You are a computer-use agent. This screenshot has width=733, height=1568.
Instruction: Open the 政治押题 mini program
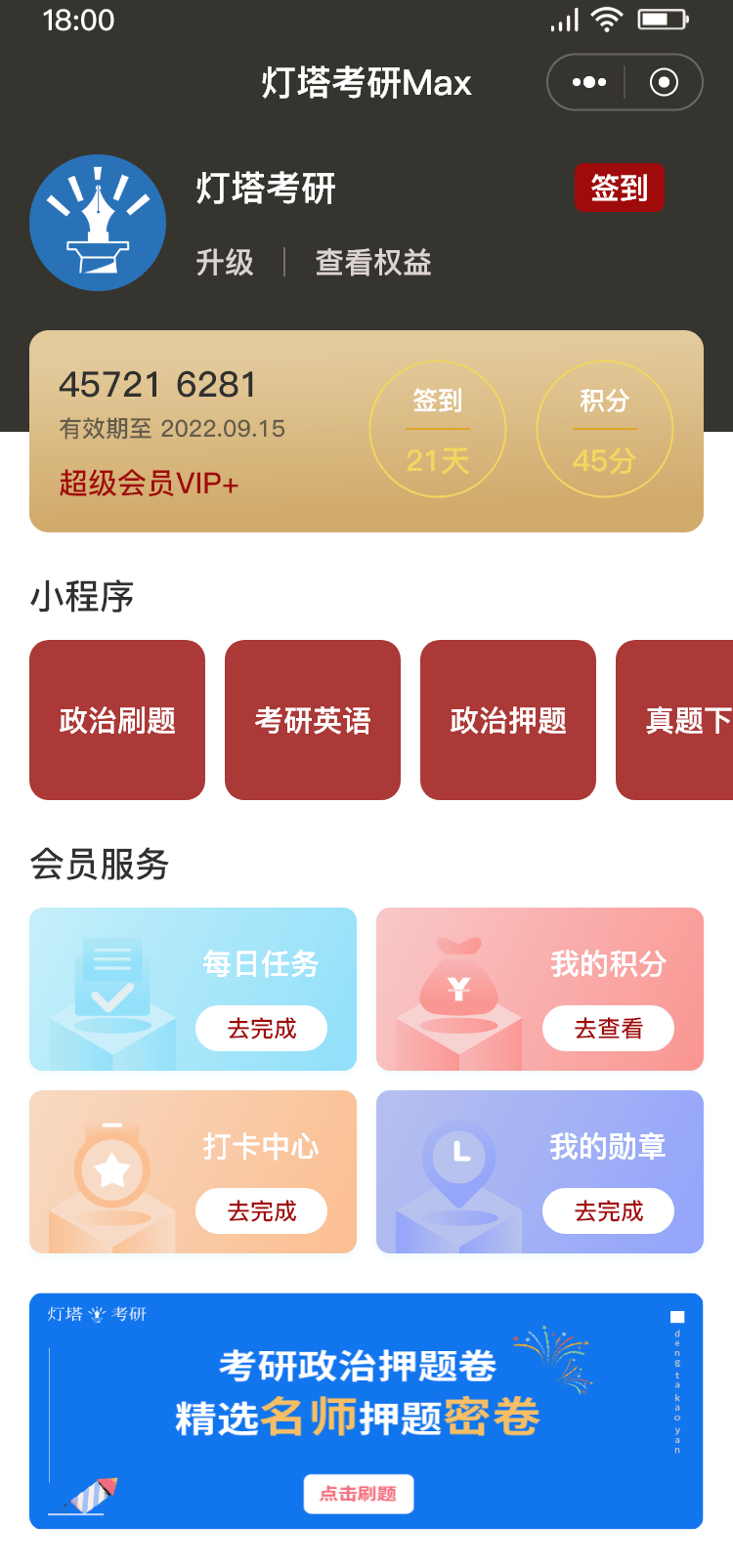coord(508,720)
